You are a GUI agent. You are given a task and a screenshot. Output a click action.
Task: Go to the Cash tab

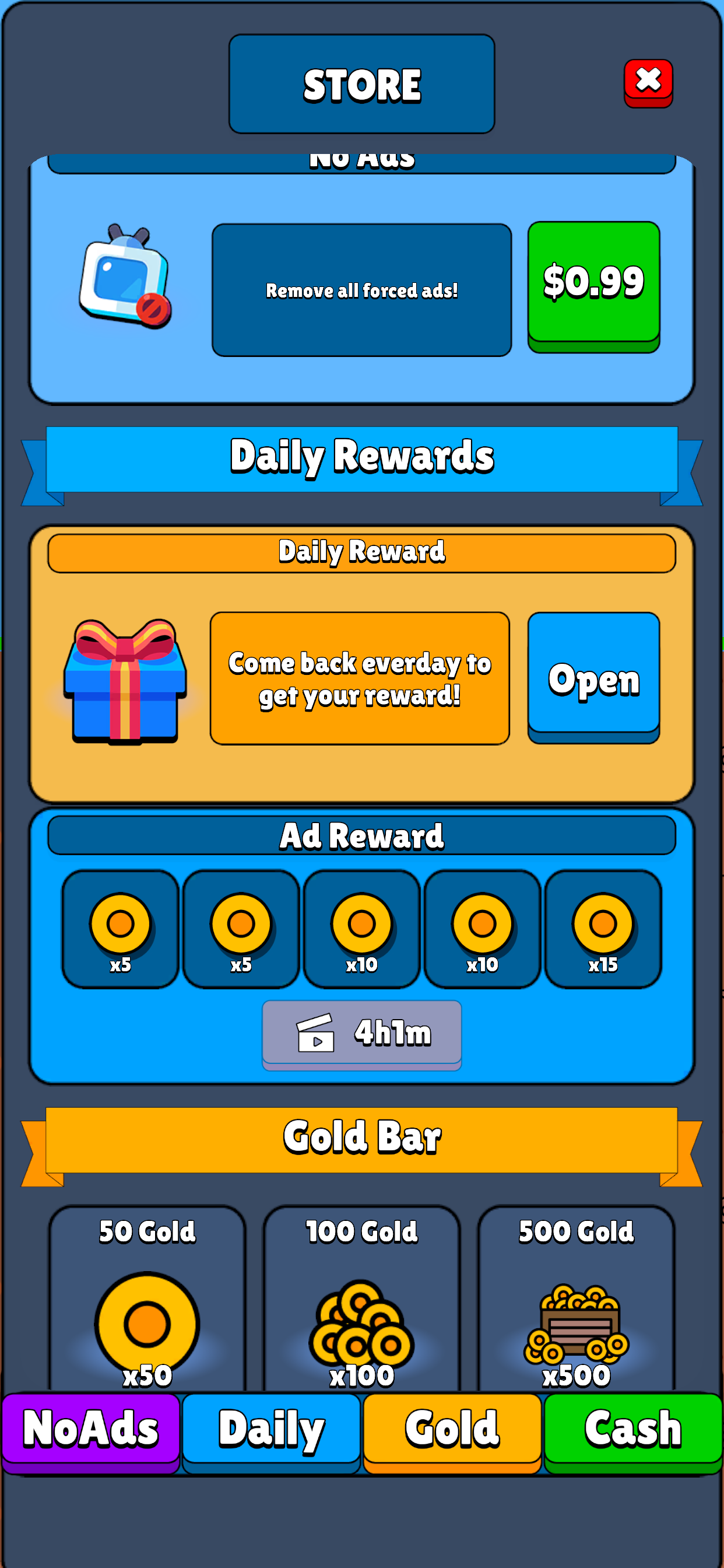point(632,1432)
